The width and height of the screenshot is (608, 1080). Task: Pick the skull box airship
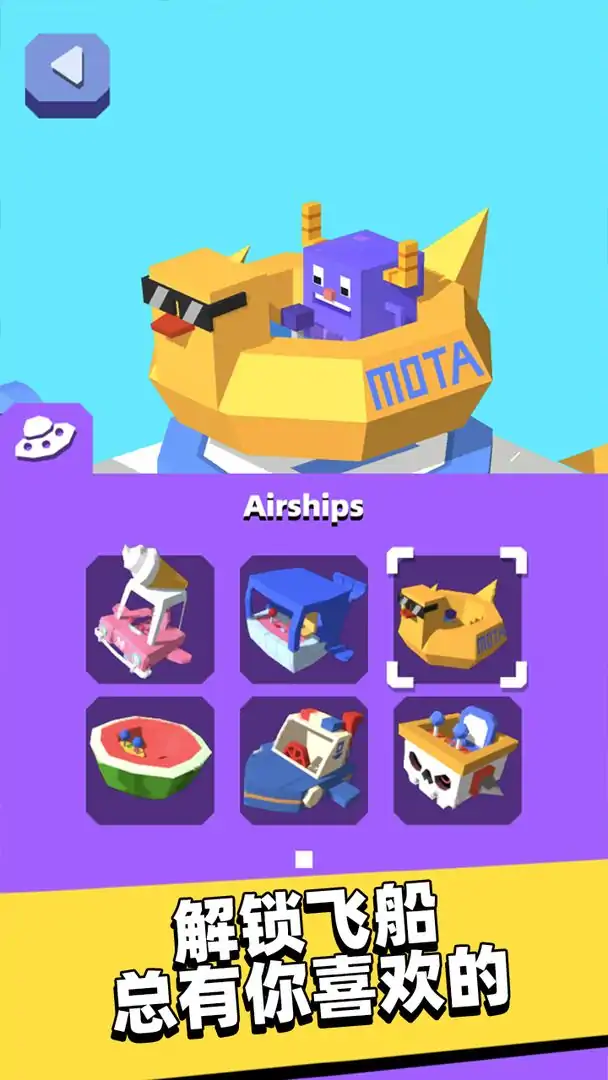tap(457, 760)
